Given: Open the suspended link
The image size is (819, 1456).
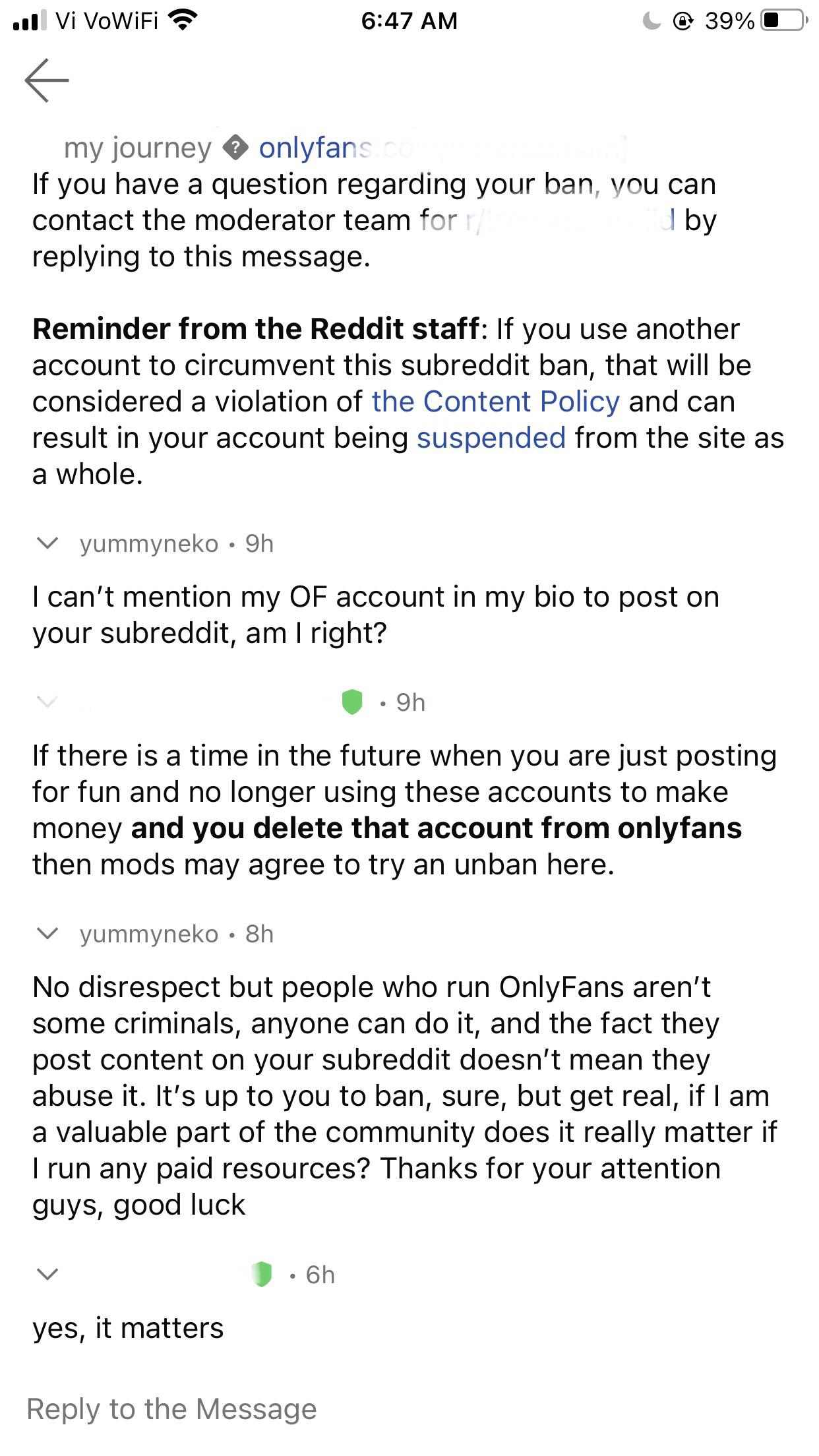Looking at the screenshot, I should 491,438.
